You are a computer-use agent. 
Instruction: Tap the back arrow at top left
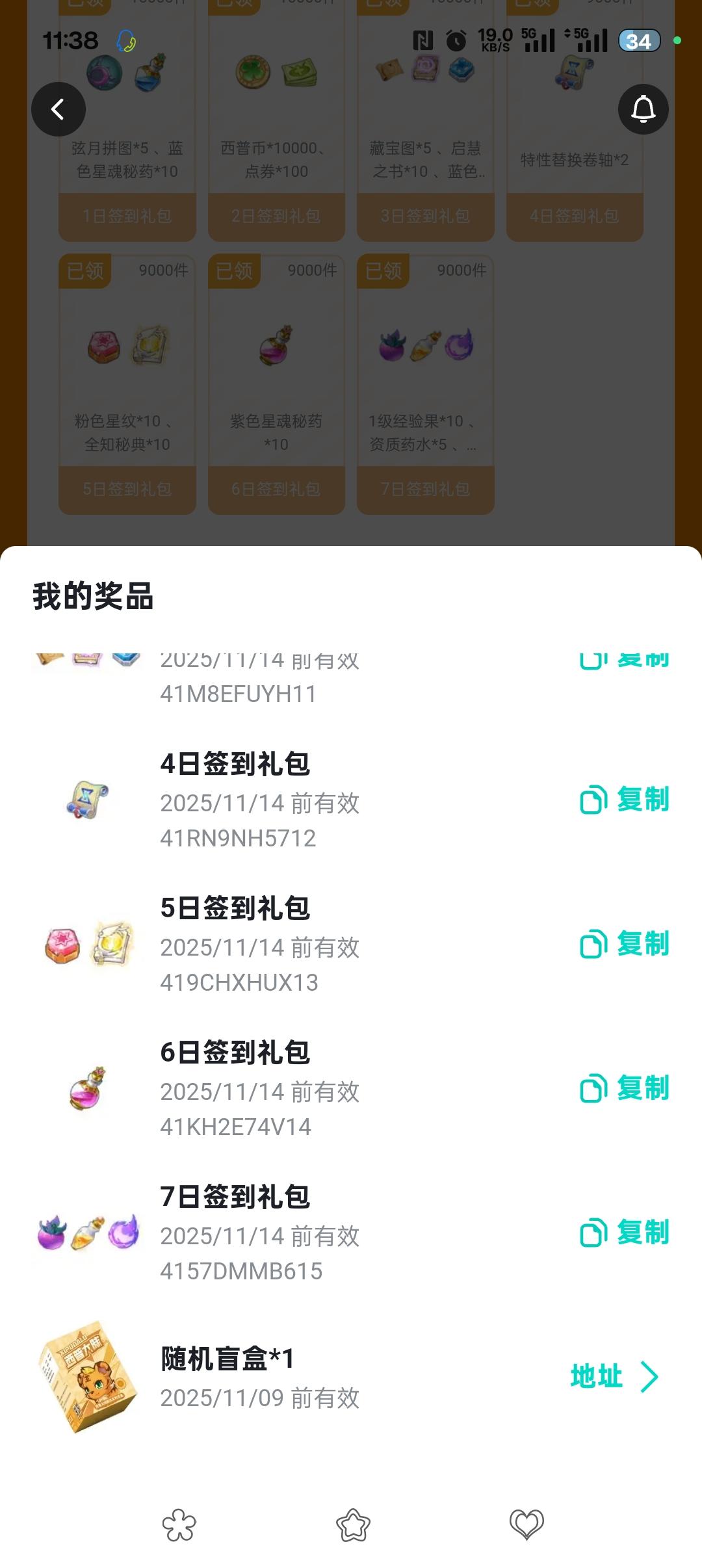[x=58, y=109]
